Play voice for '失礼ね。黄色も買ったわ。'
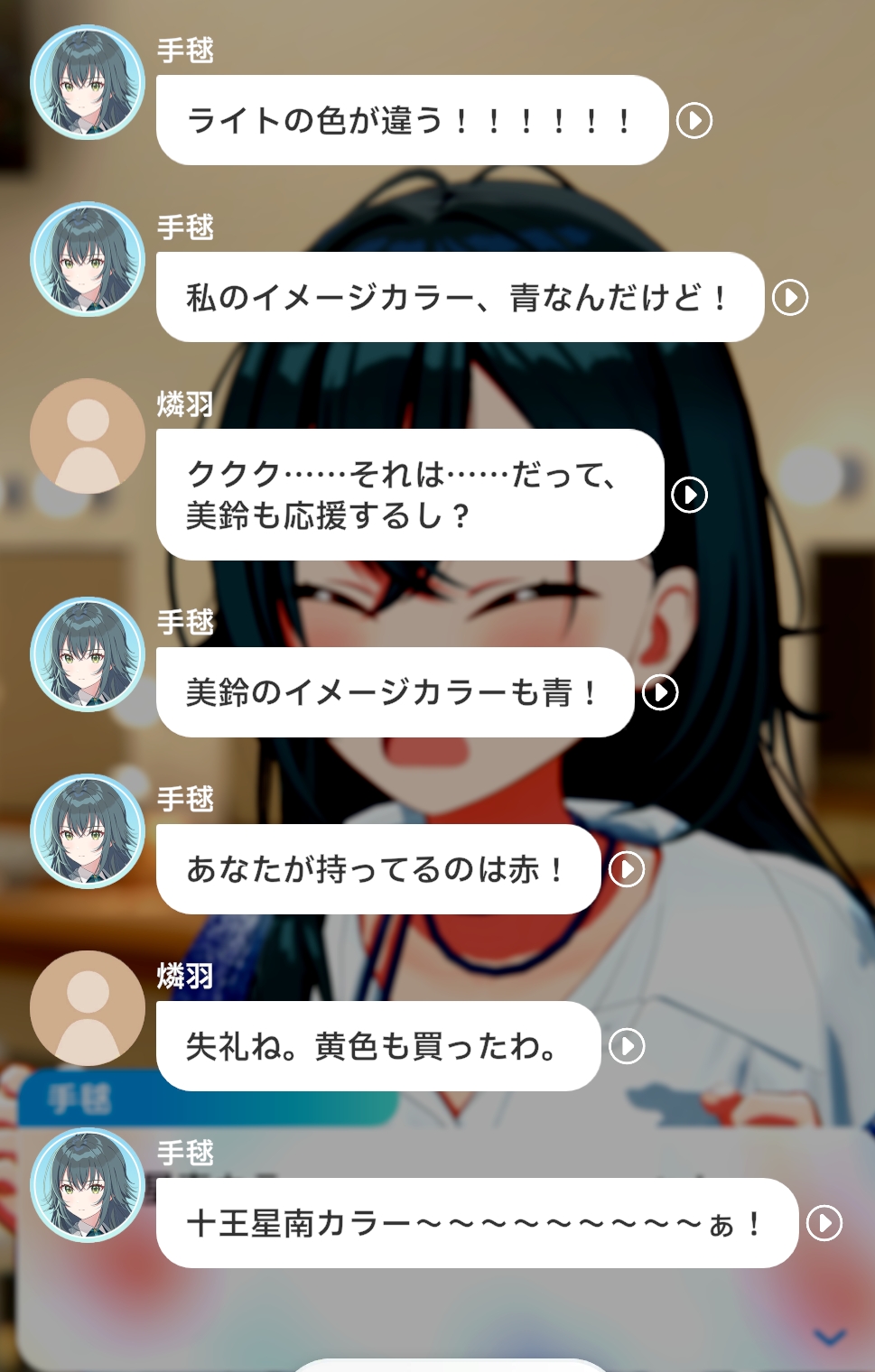Screen dimensions: 875x1372 pos(627,1046)
